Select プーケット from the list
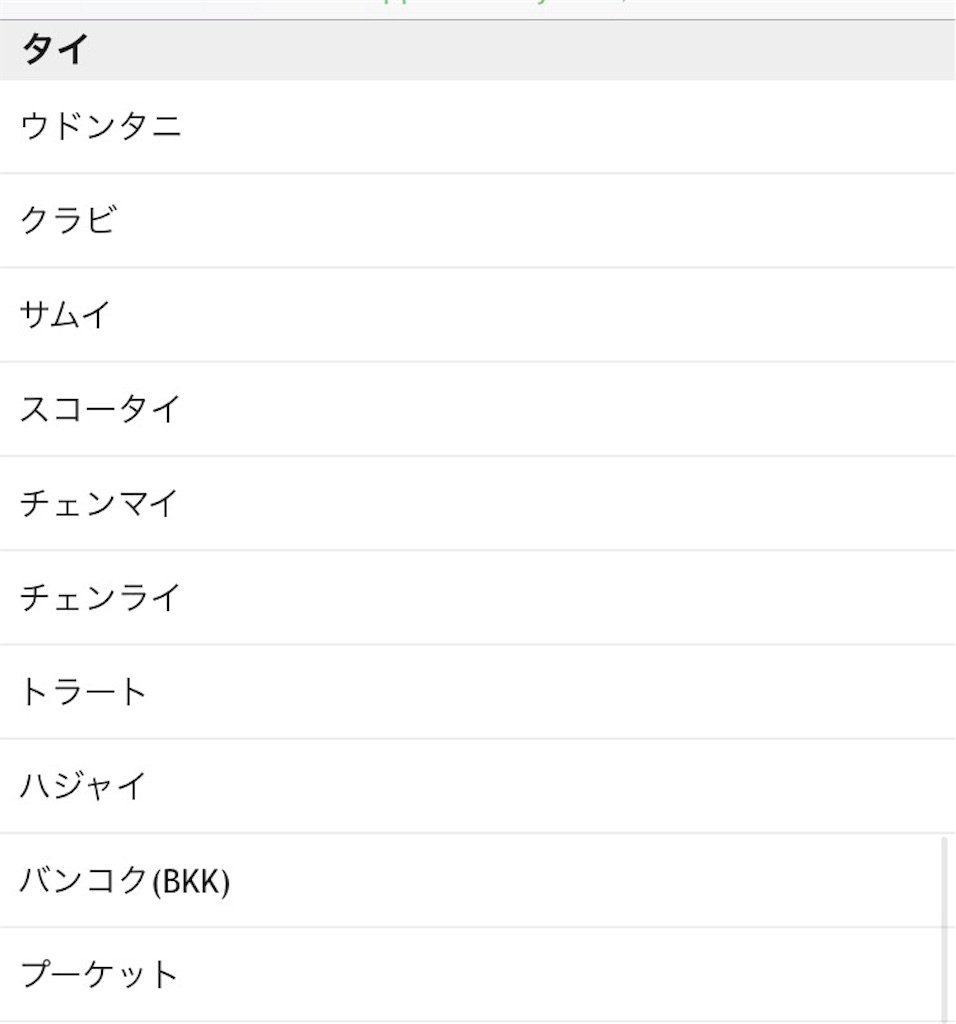956x1024 pixels. coord(98,975)
